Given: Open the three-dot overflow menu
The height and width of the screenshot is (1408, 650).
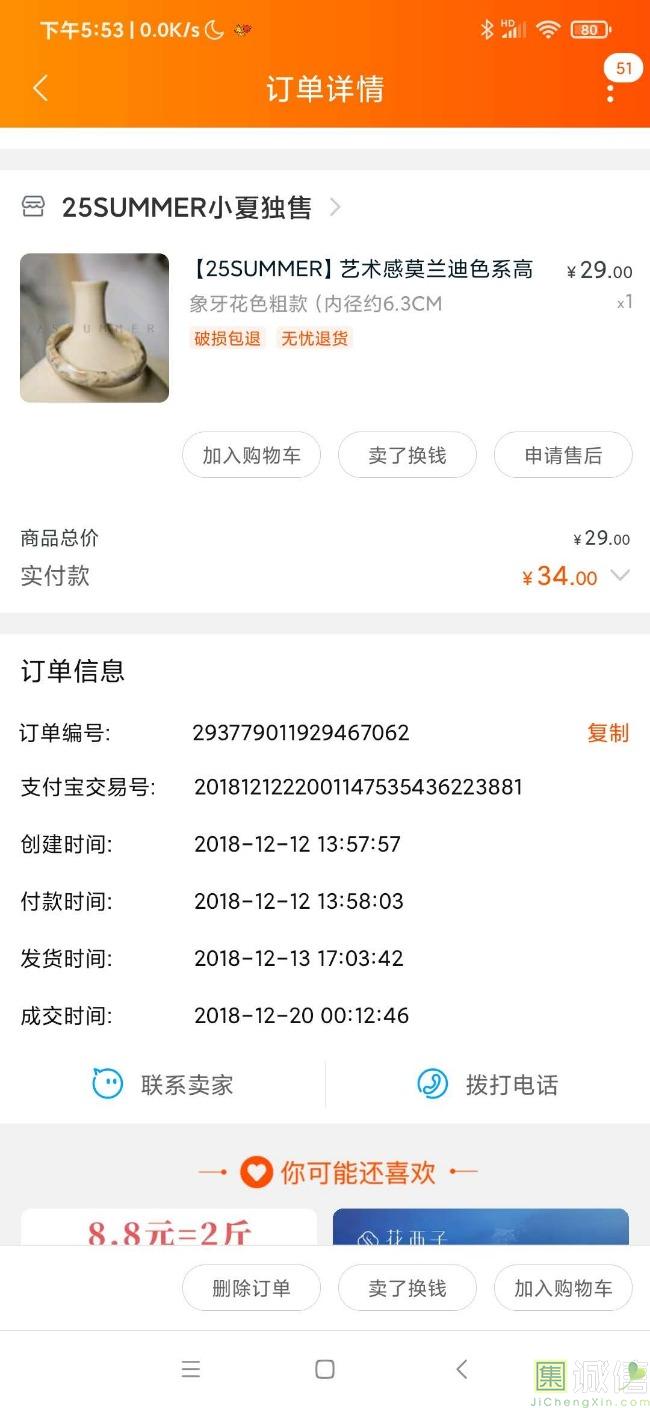Looking at the screenshot, I should point(610,92).
